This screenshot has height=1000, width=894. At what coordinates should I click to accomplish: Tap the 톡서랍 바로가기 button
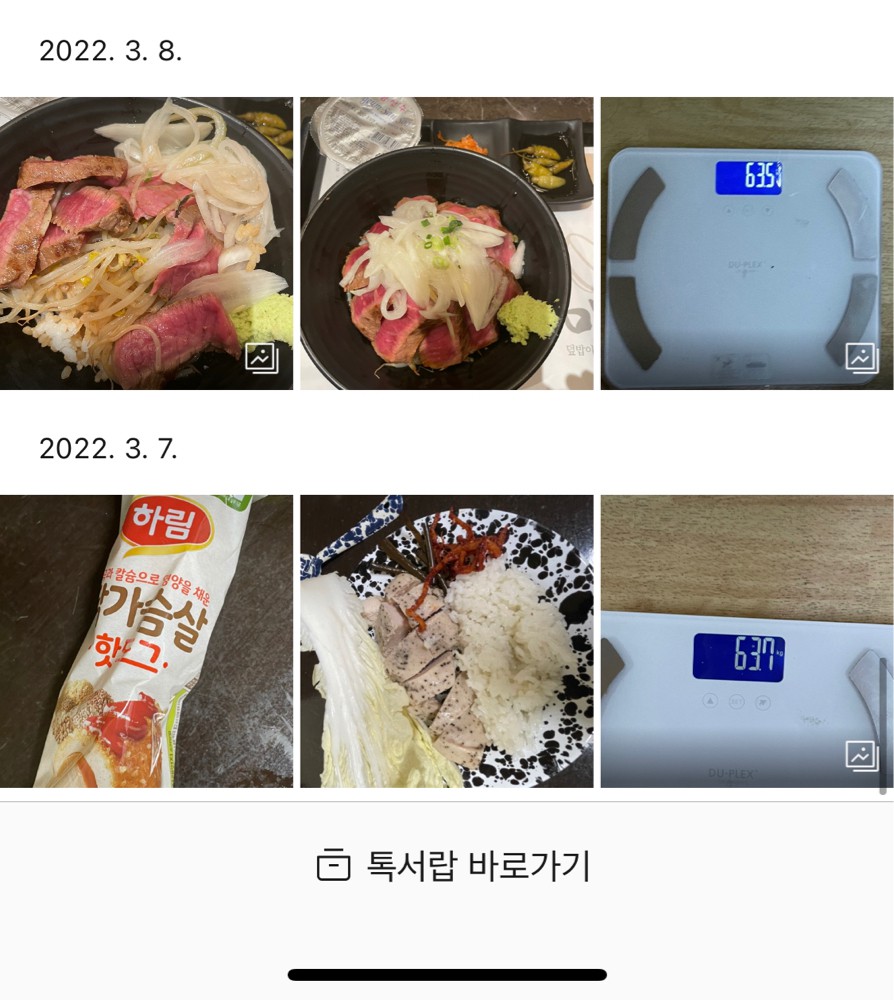coord(453,866)
